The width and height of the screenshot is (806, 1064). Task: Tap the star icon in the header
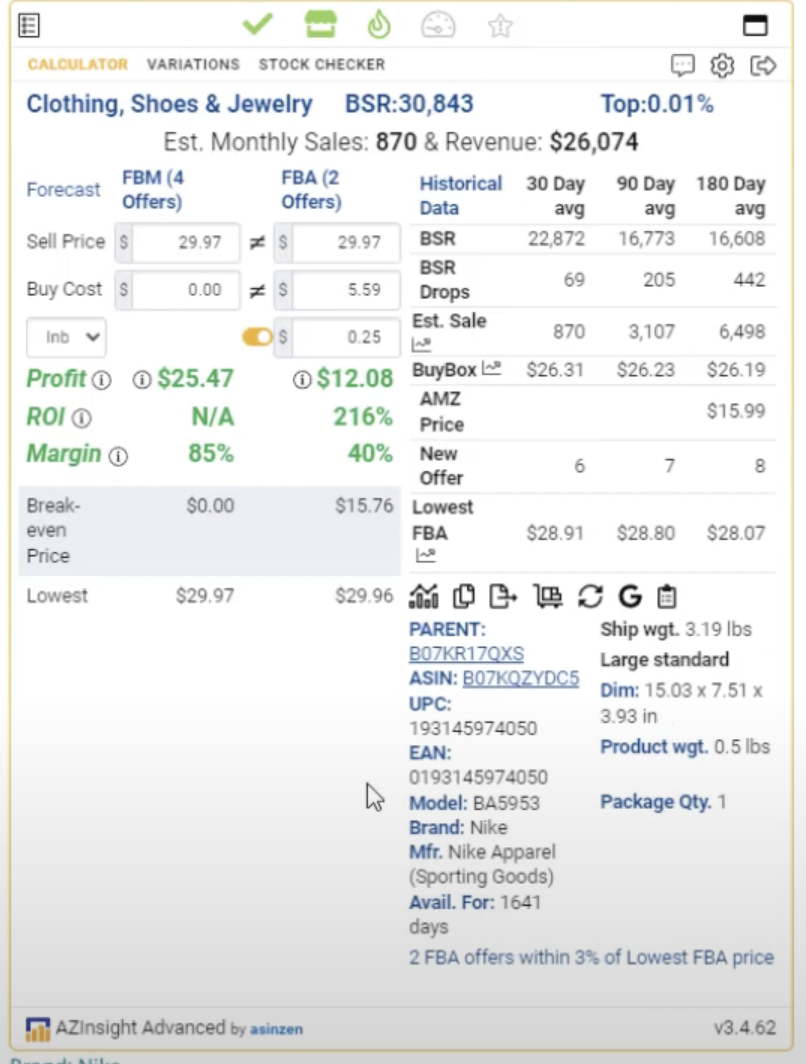(x=500, y=26)
